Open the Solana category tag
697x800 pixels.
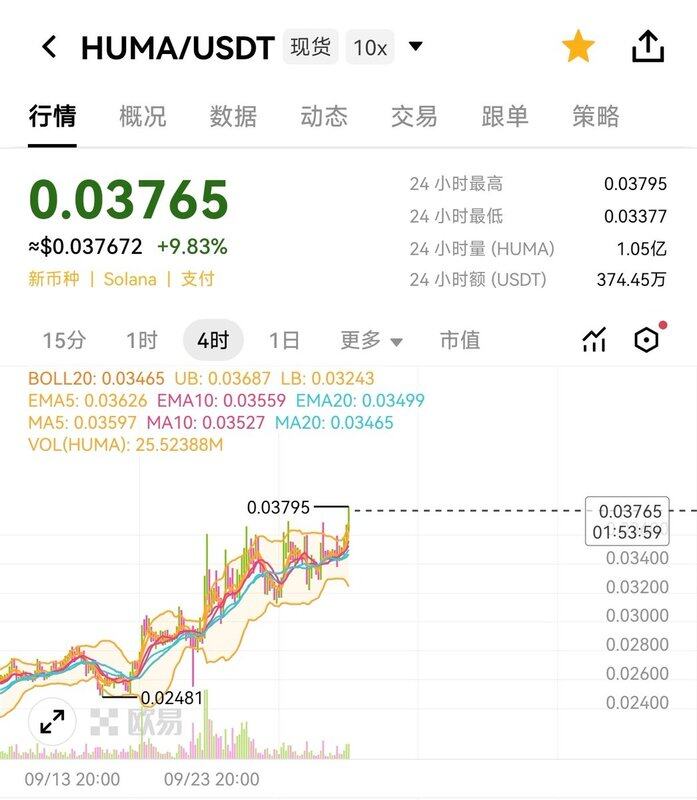point(130,279)
